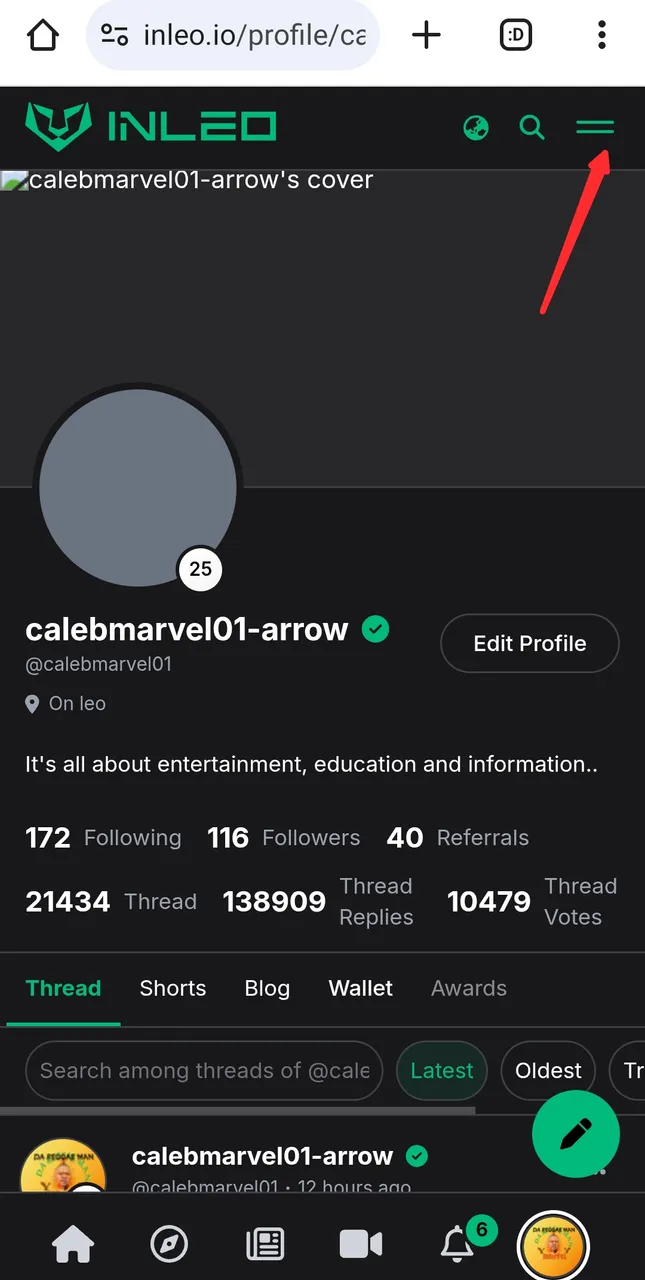The height and width of the screenshot is (1280, 645).
Task: Open the articles news tab
Action: tap(265, 1244)
